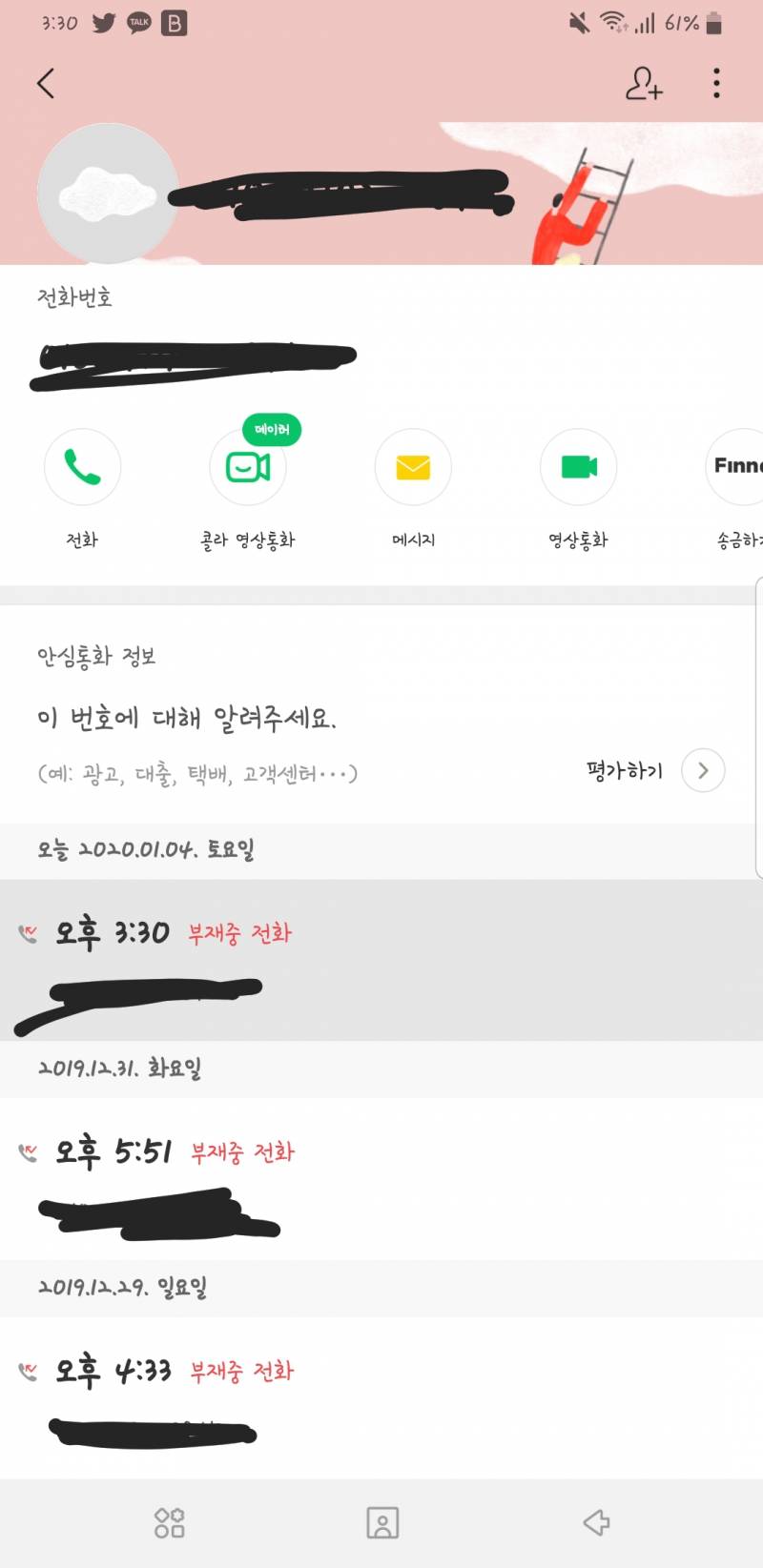Tap the missed call icon beside 오후 5:51
The width and height of the screenshot is (763, 1568).
29,1151
